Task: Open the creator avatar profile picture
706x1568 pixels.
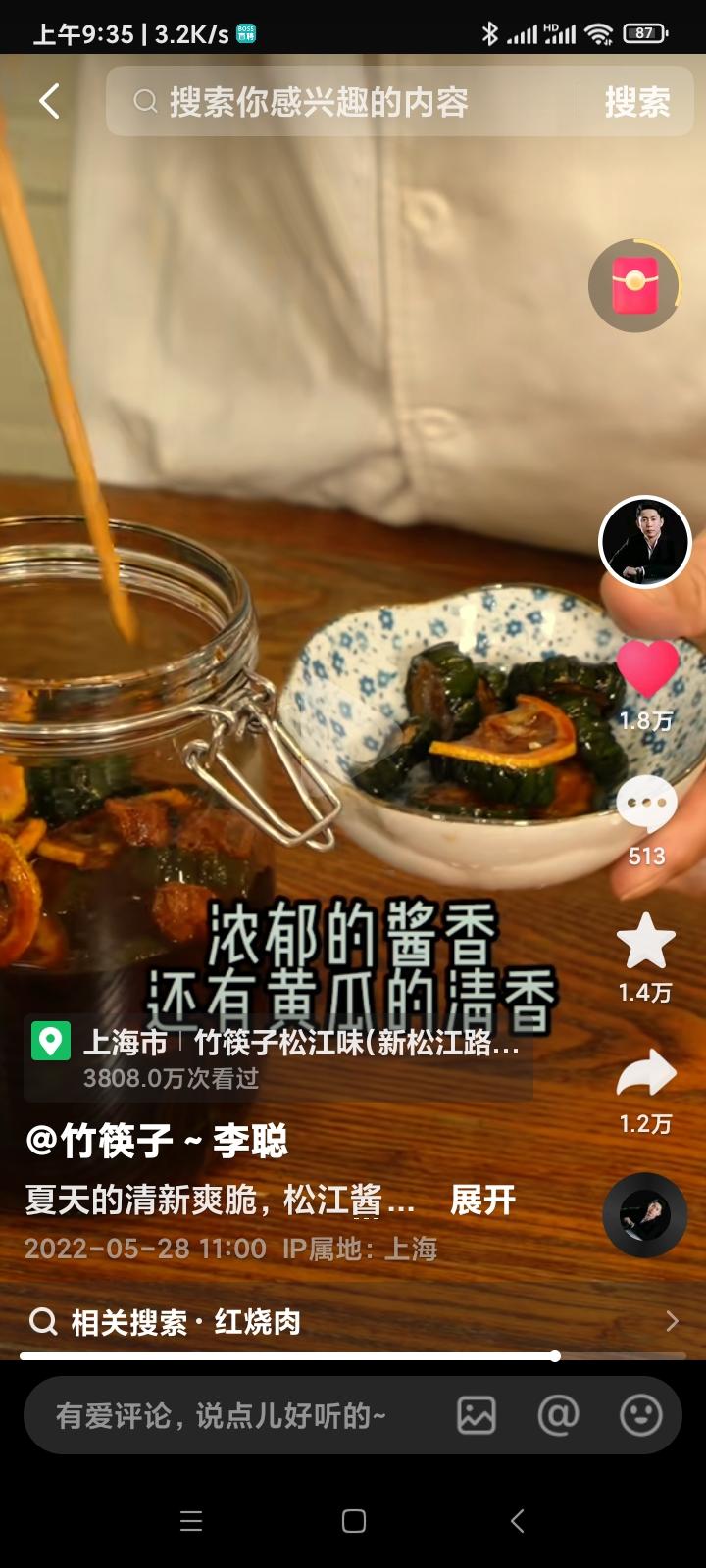Action: click(644, 541)
